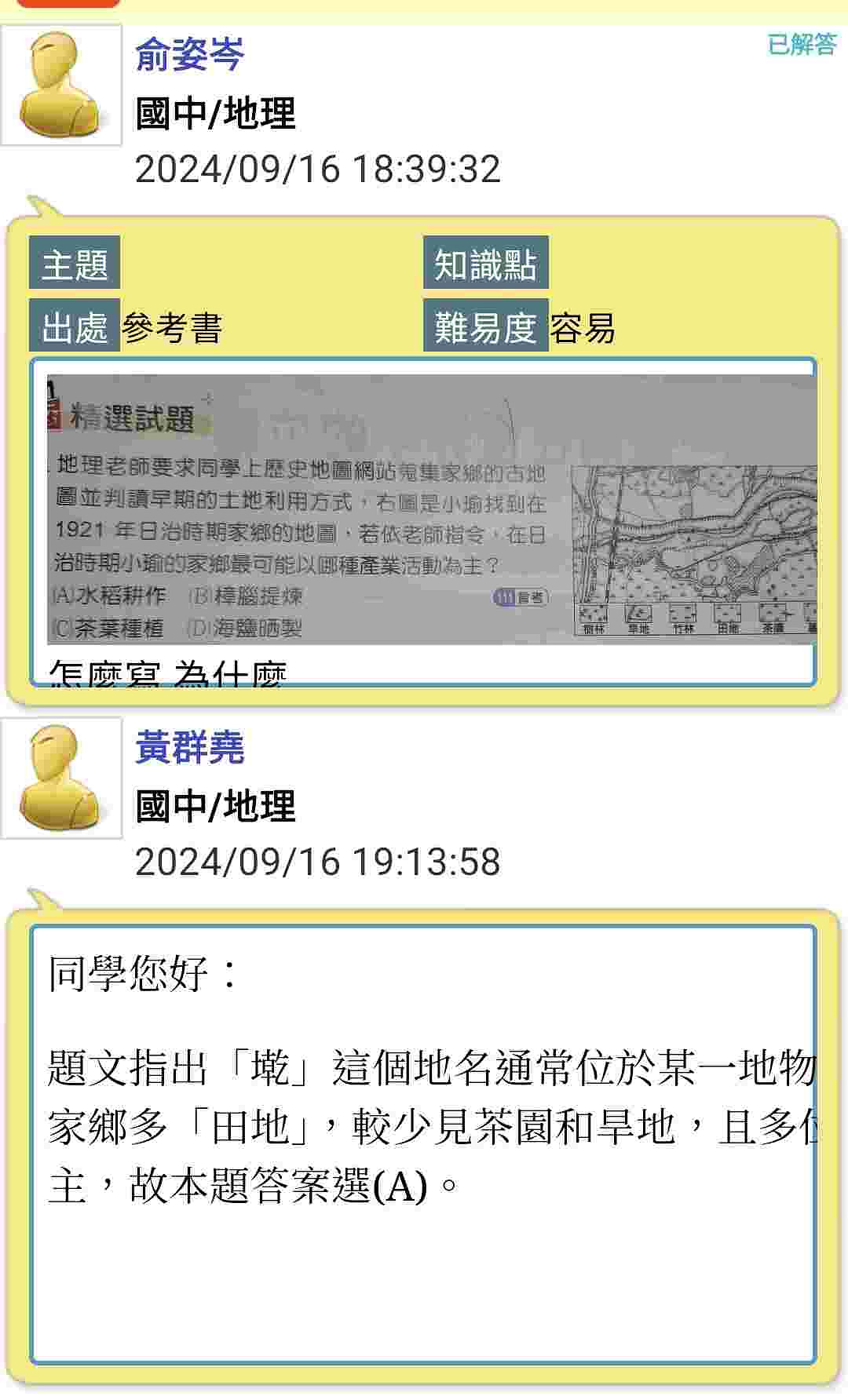
Task: Open 黃群堯's user profile name
Action: coord(190,747)
